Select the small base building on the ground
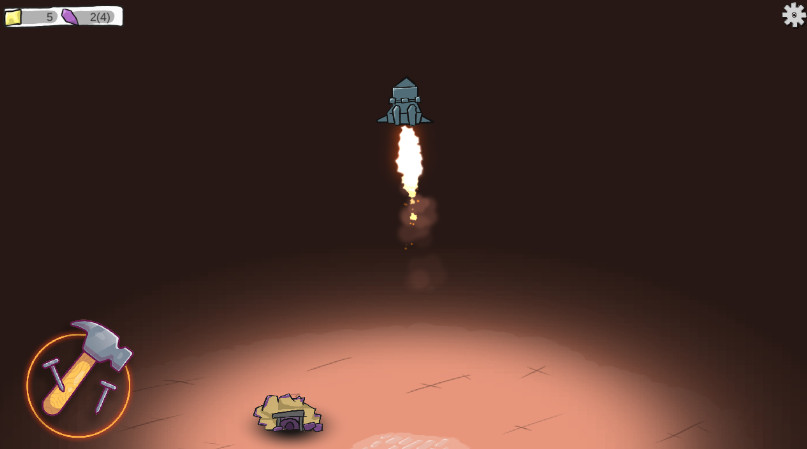 coord(288,413)
